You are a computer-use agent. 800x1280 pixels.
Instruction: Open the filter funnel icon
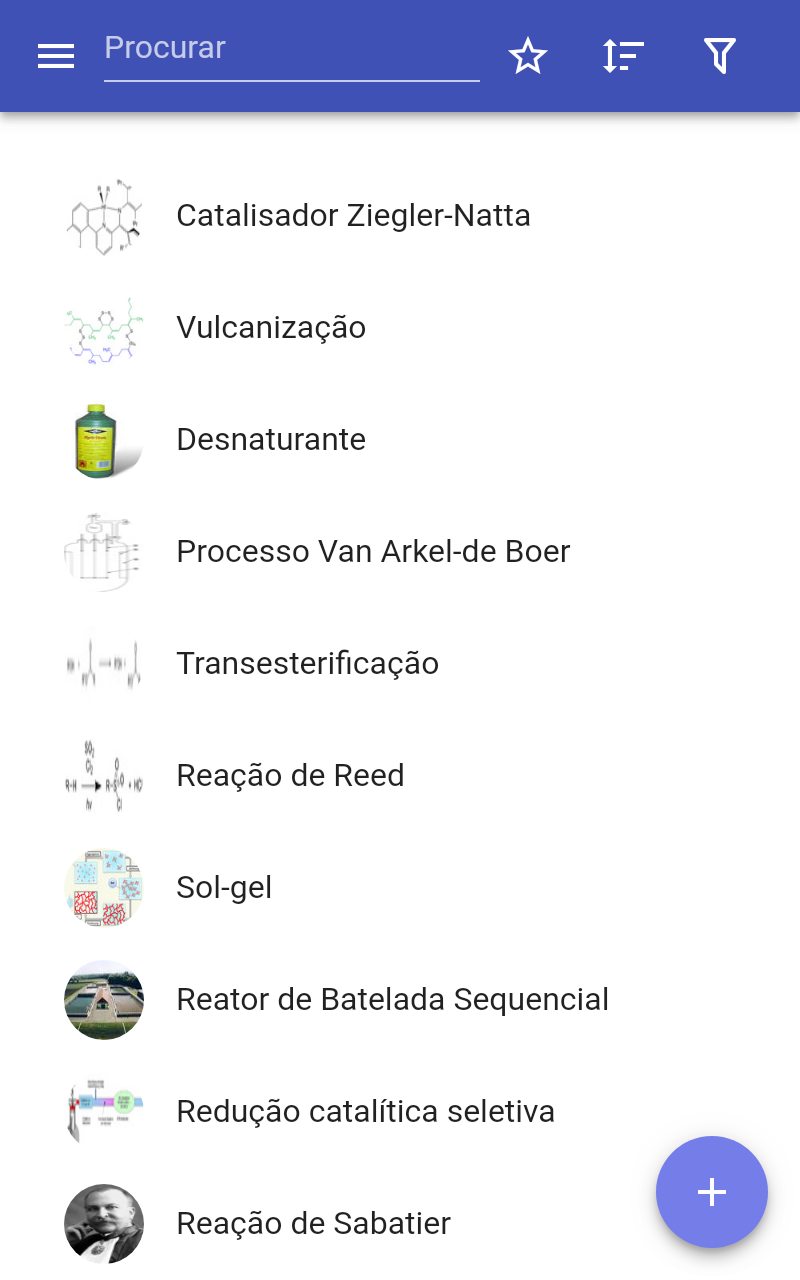click(719, 56)
